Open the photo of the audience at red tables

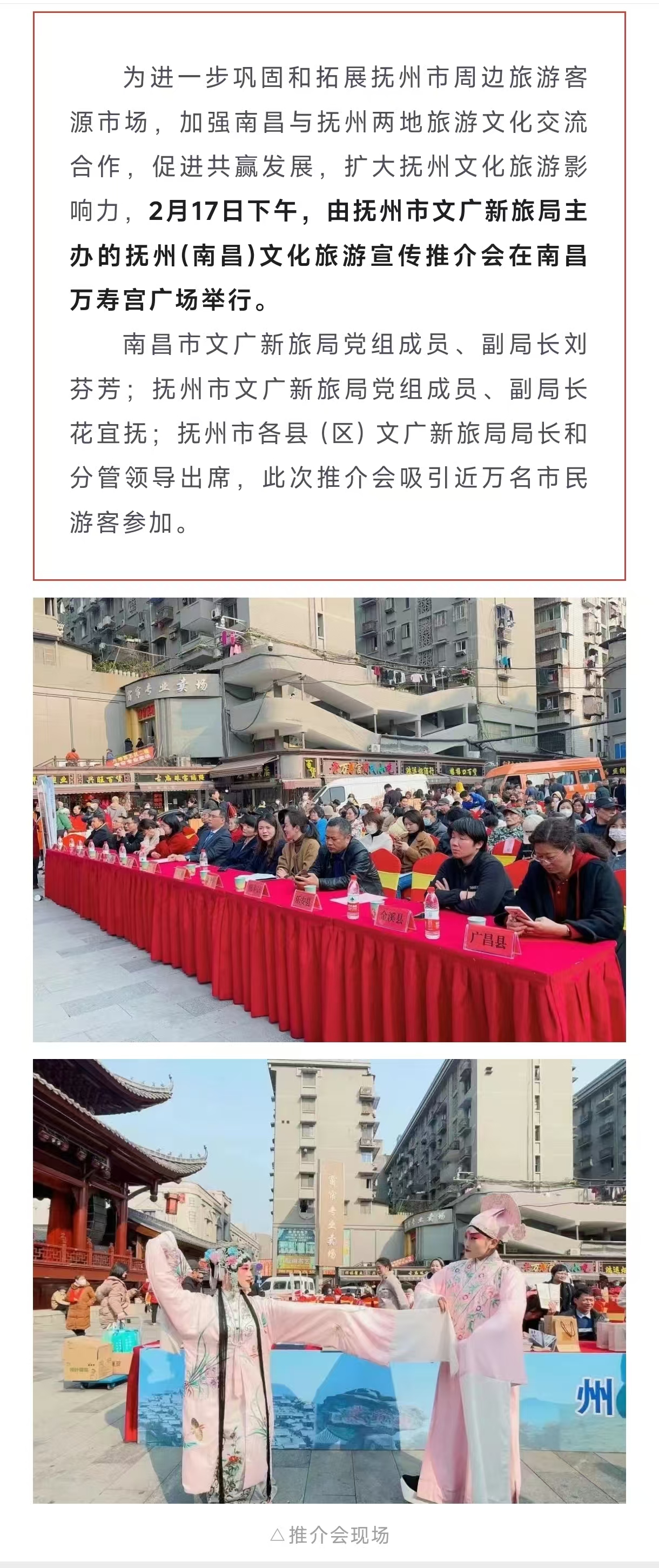tap(329, 819)
